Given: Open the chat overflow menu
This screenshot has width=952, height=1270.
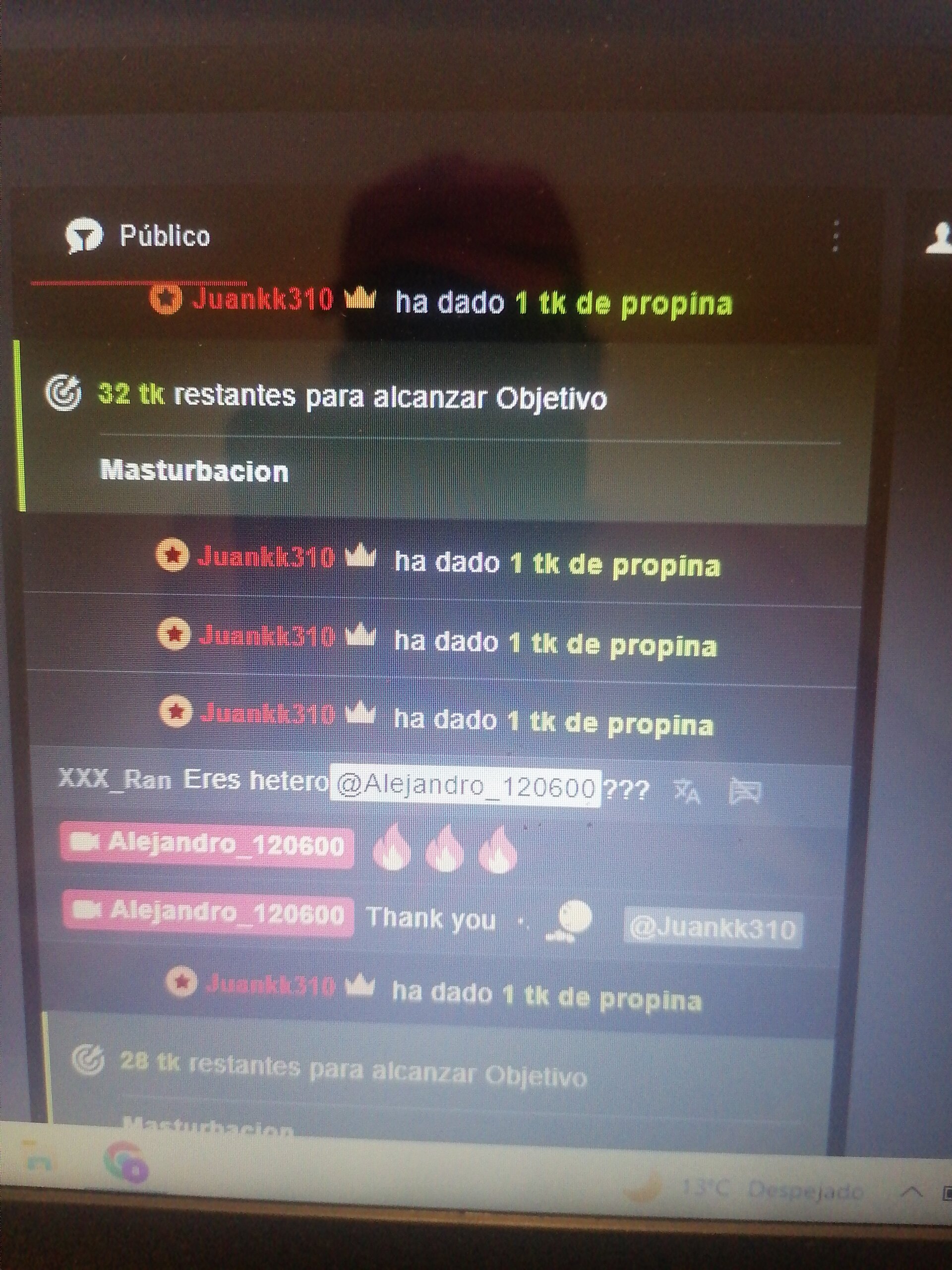Looking at the screenshot, I should [x=835, y=236].
